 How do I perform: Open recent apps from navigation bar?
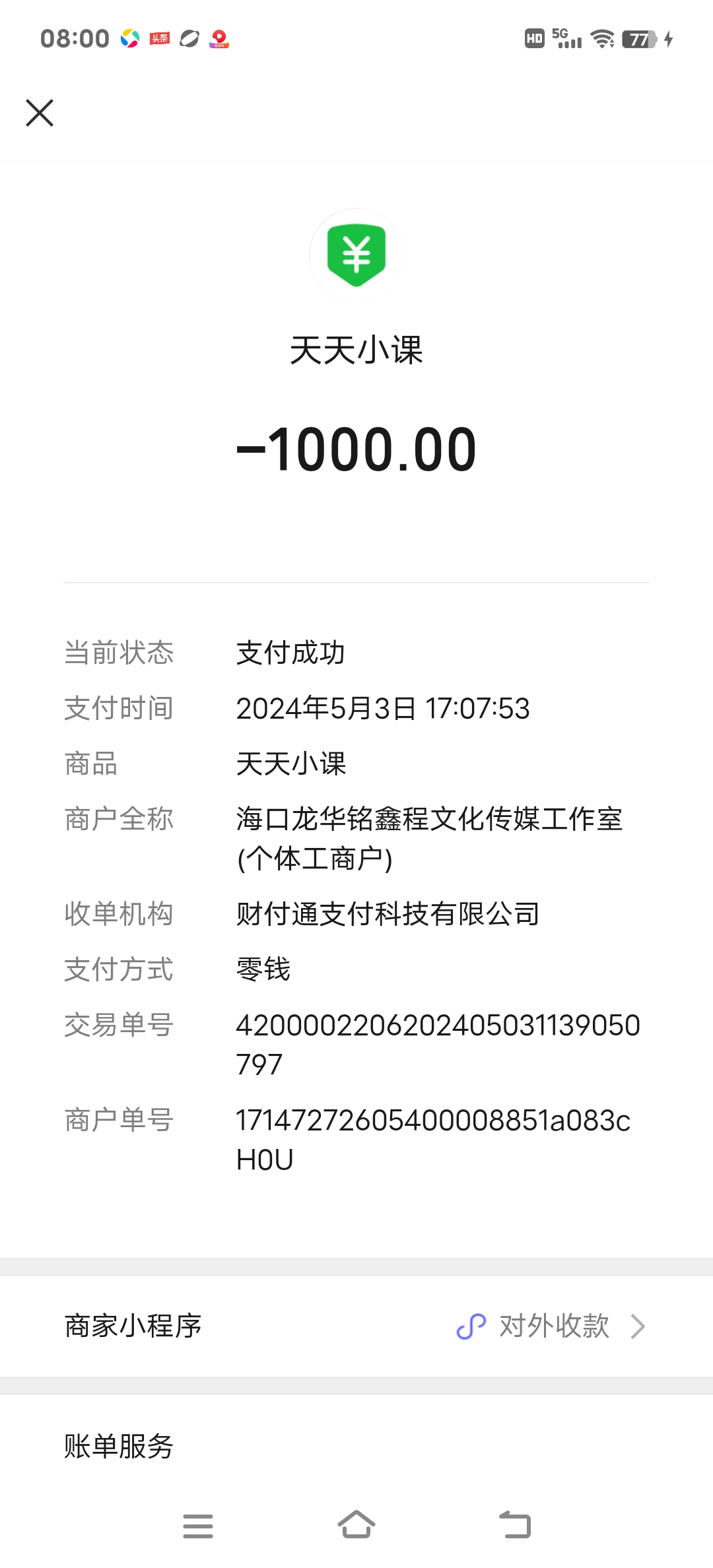click(198, 1526)
